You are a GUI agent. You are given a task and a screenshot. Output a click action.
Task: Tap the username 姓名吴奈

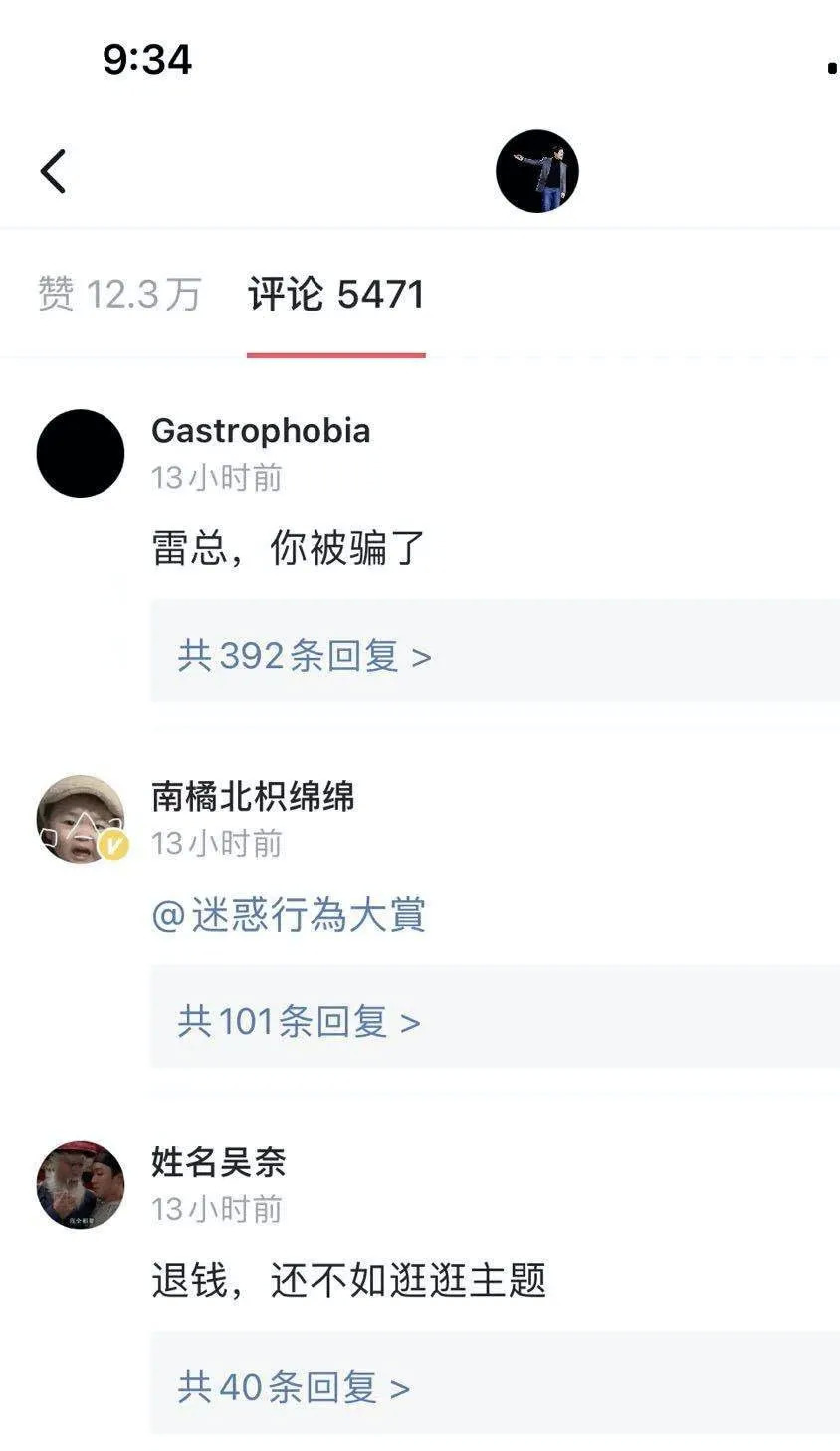click(x=219, y=1161)
